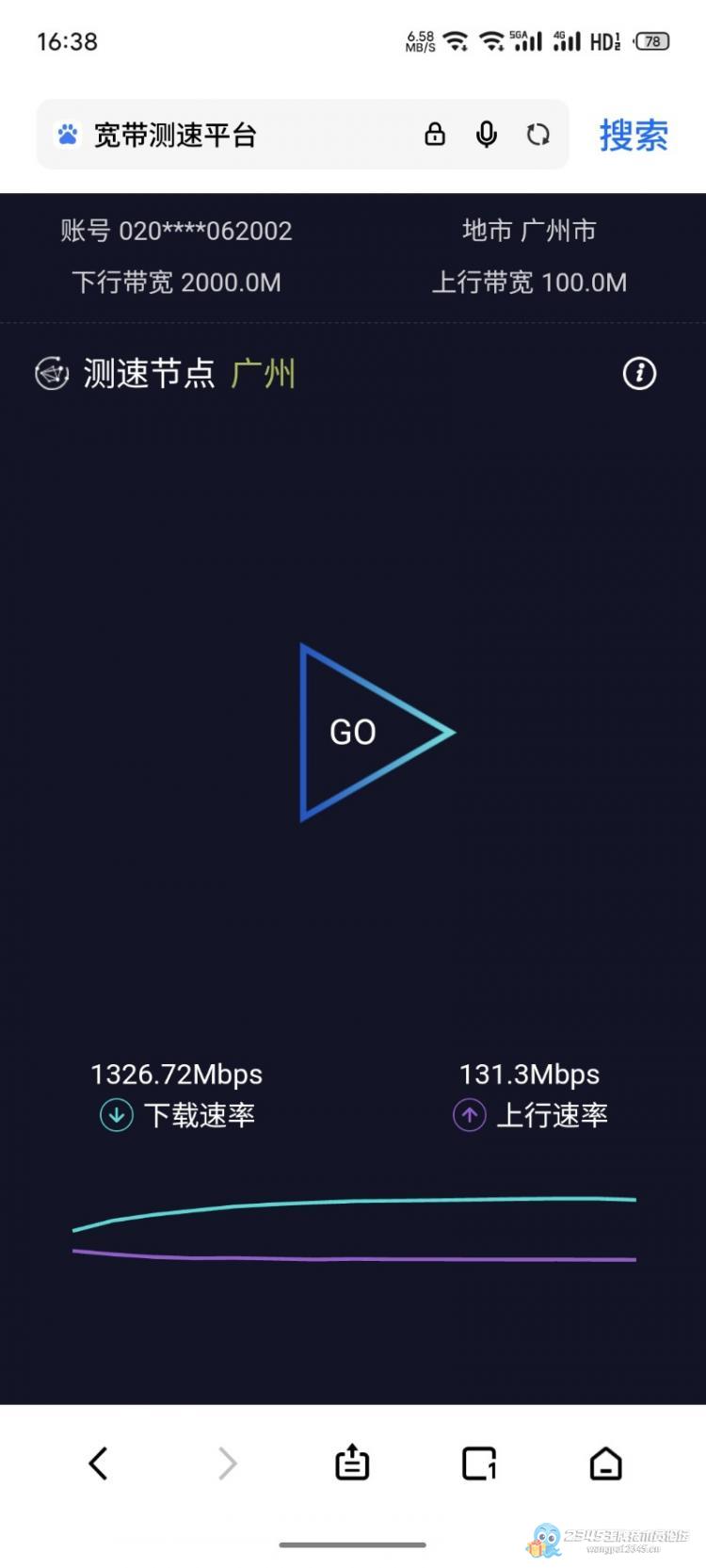Tap the blue 搜索 button
This screenshot has width=706, height=1568.
pos(634,136)
